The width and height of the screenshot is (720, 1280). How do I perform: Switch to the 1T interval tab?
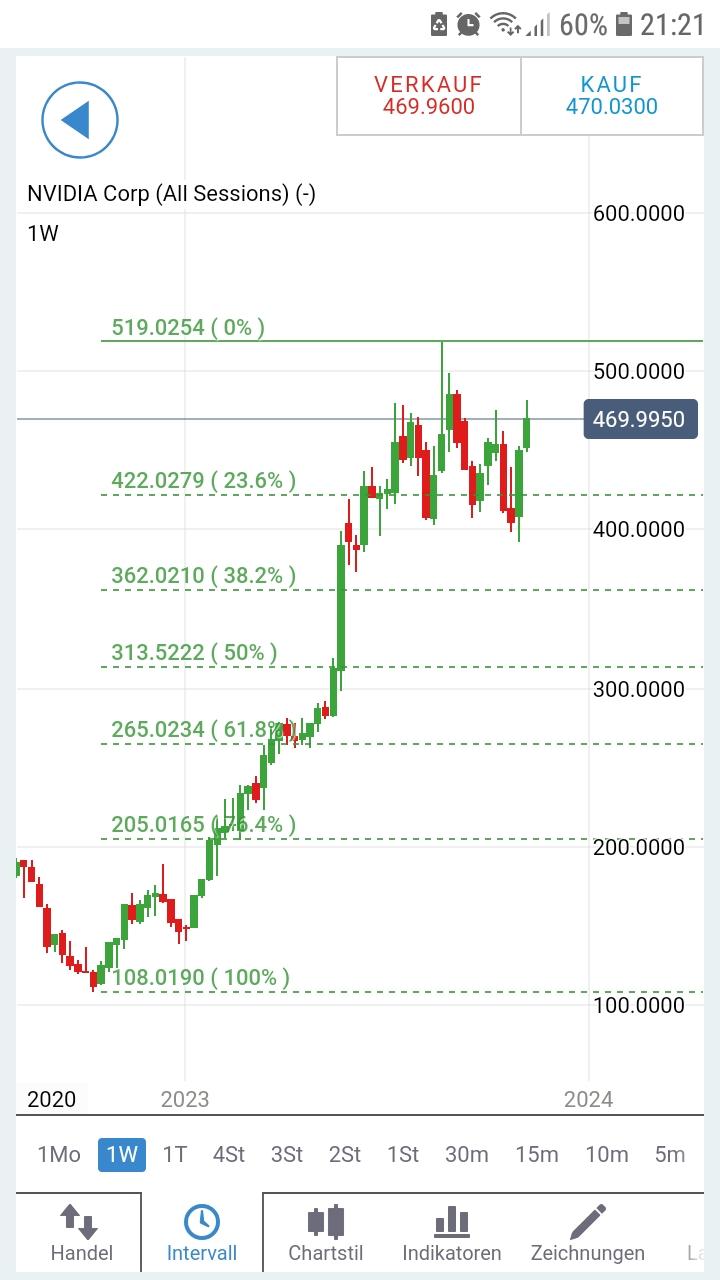[x=174, y=1154]
